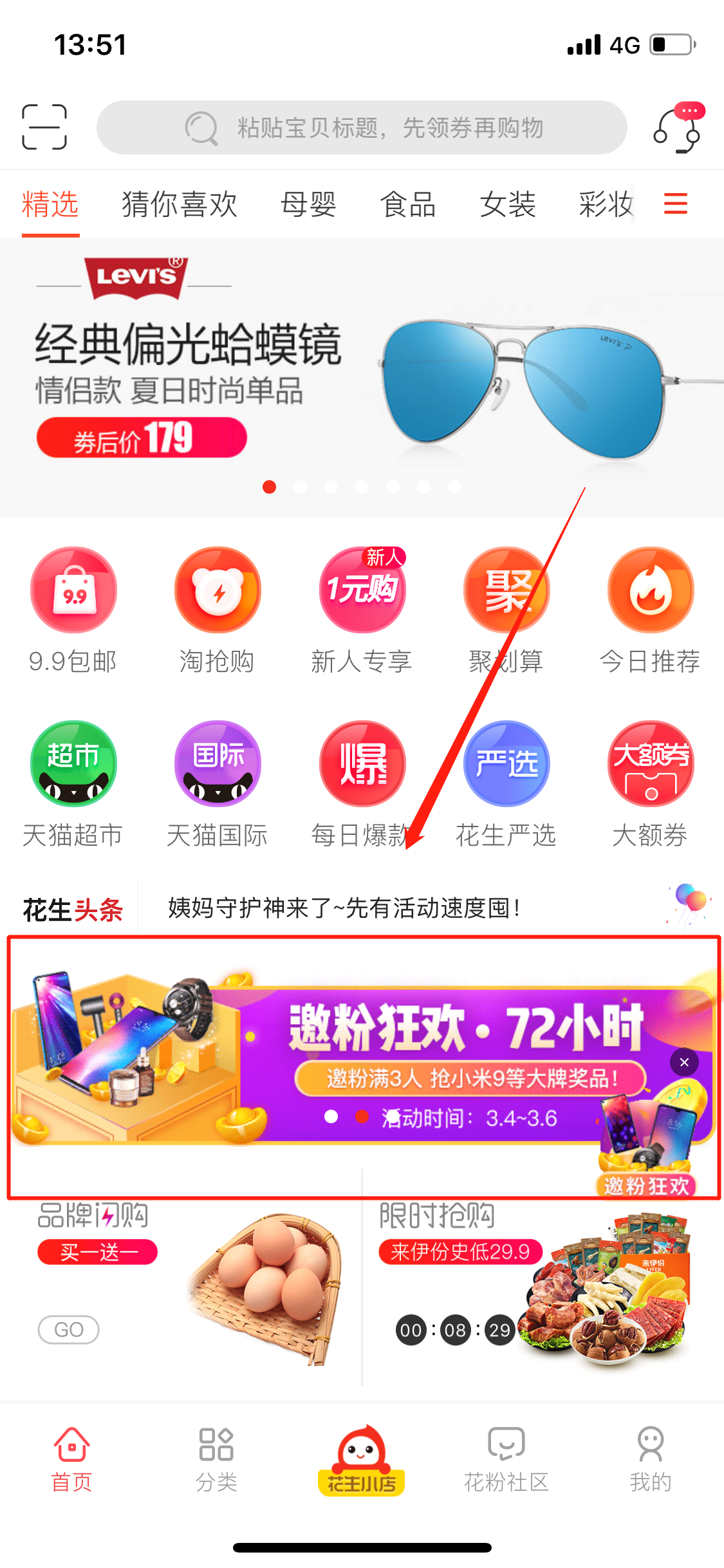
Task: Open 9.9包邮 deals
Action: point(73,608)
